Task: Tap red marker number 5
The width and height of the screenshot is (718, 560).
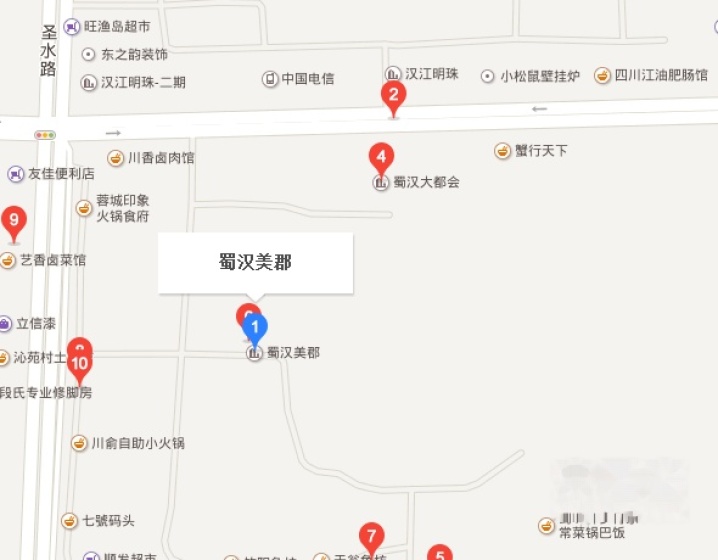Action: (439, 553)
